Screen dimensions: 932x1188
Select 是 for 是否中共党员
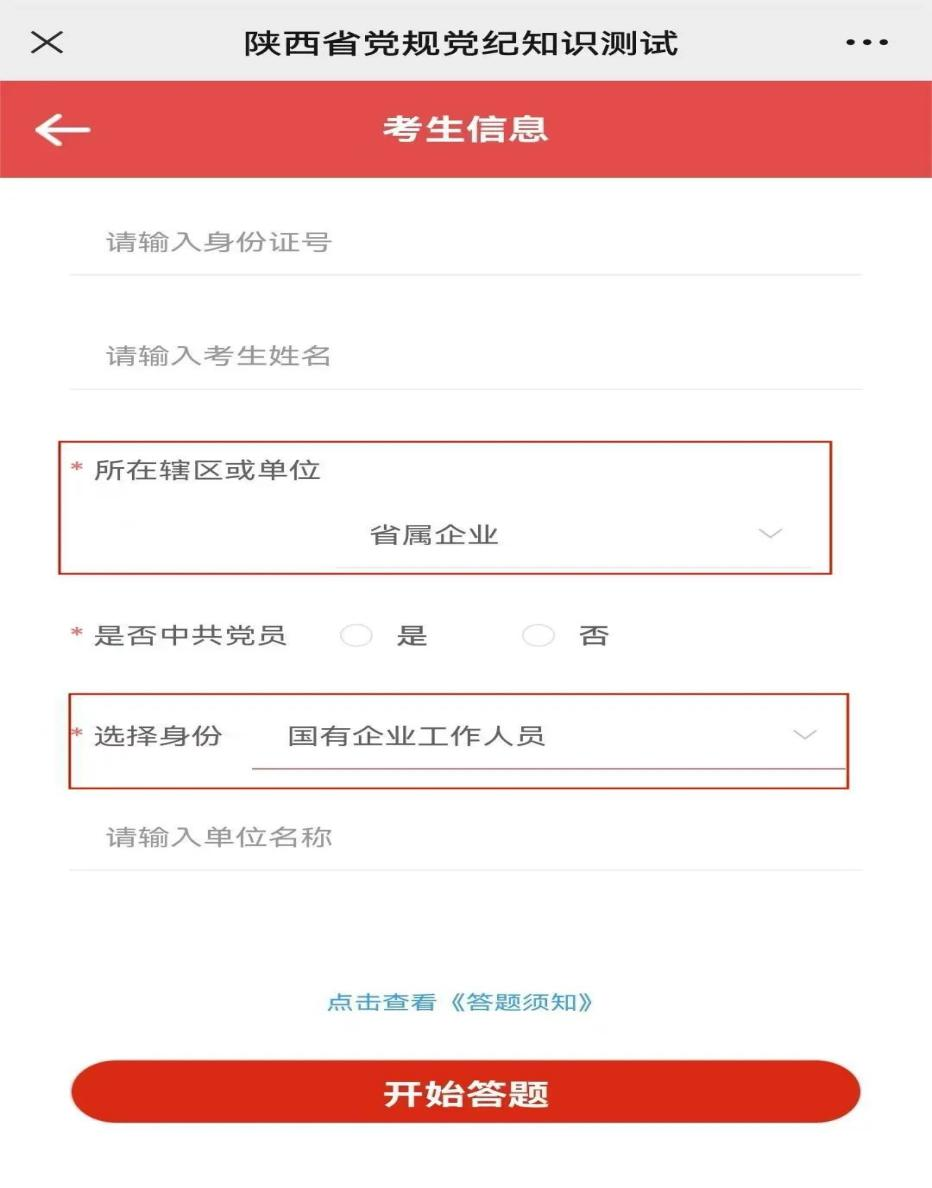click(357, 636)
